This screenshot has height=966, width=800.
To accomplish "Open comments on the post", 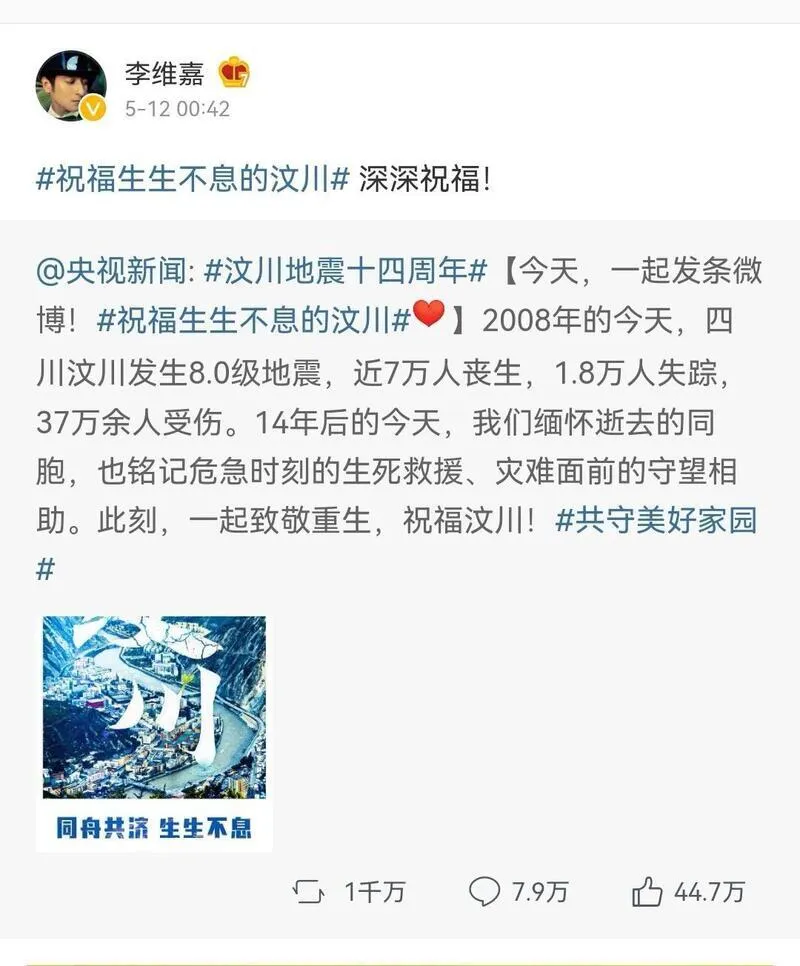I will tap(518, 892).
